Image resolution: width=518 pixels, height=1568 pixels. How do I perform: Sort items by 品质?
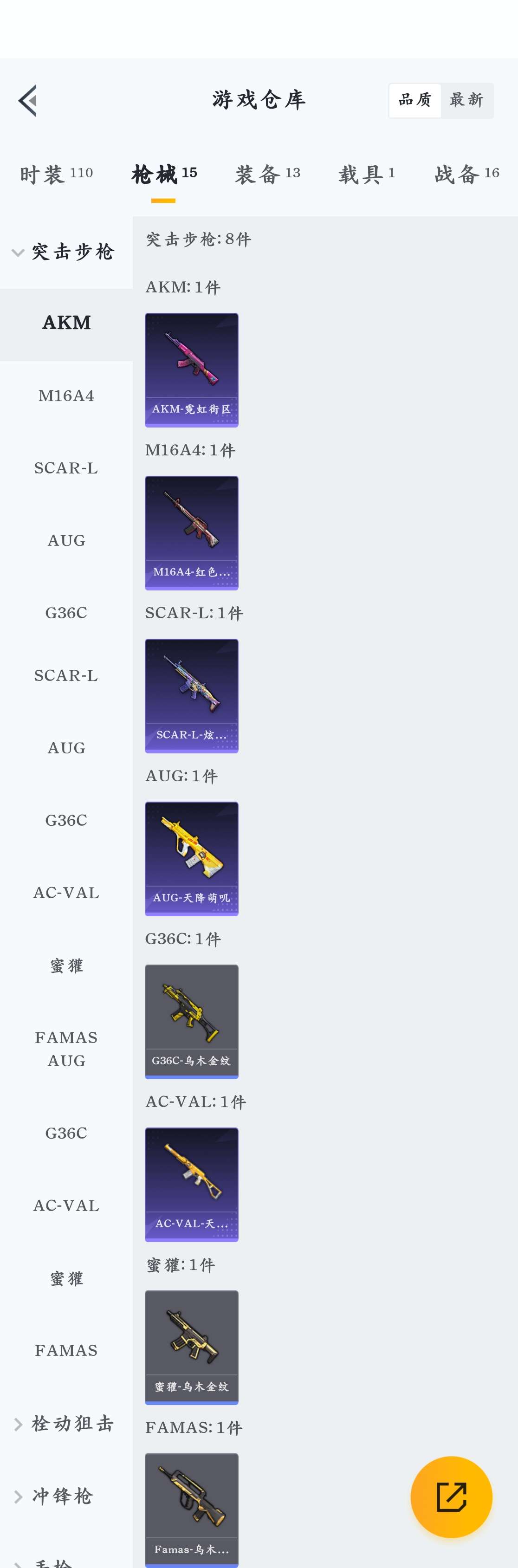[415, 100]
